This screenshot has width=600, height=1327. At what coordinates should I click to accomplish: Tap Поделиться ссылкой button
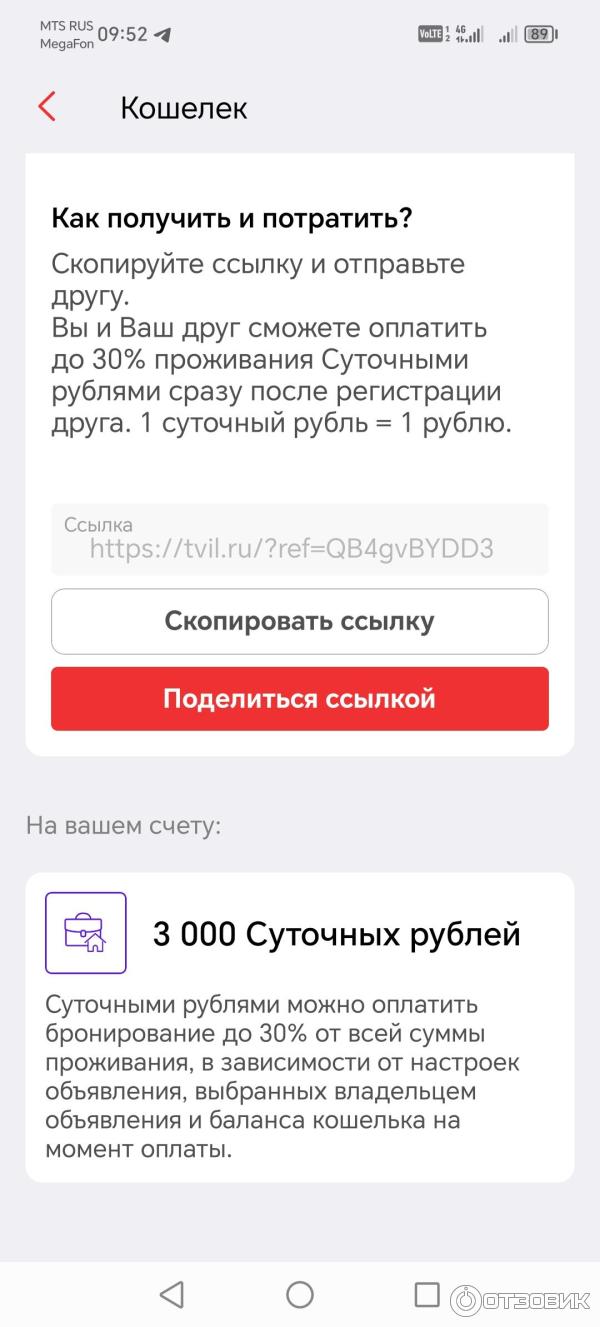click(299, 698)
